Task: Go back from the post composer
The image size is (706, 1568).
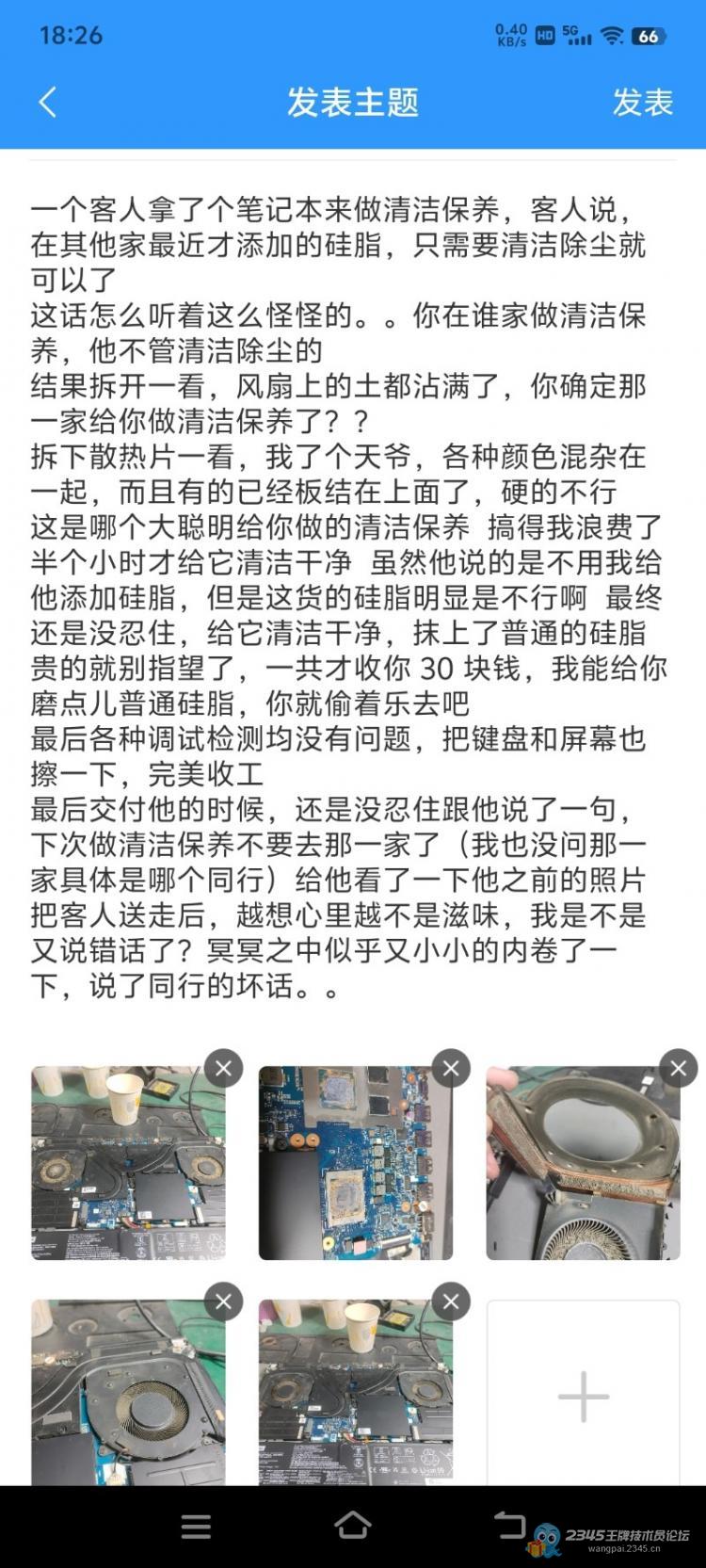Action: coord(48,102)
